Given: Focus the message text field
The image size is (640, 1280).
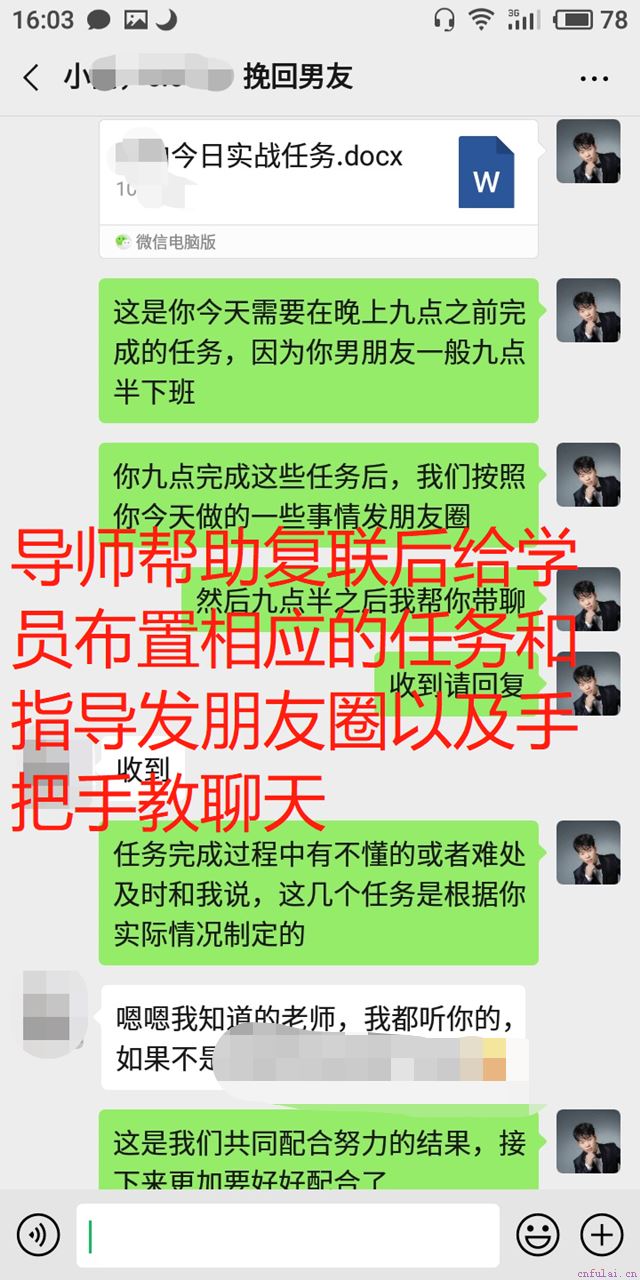Looking at the screenshot, I should (x=288, y=1235).
